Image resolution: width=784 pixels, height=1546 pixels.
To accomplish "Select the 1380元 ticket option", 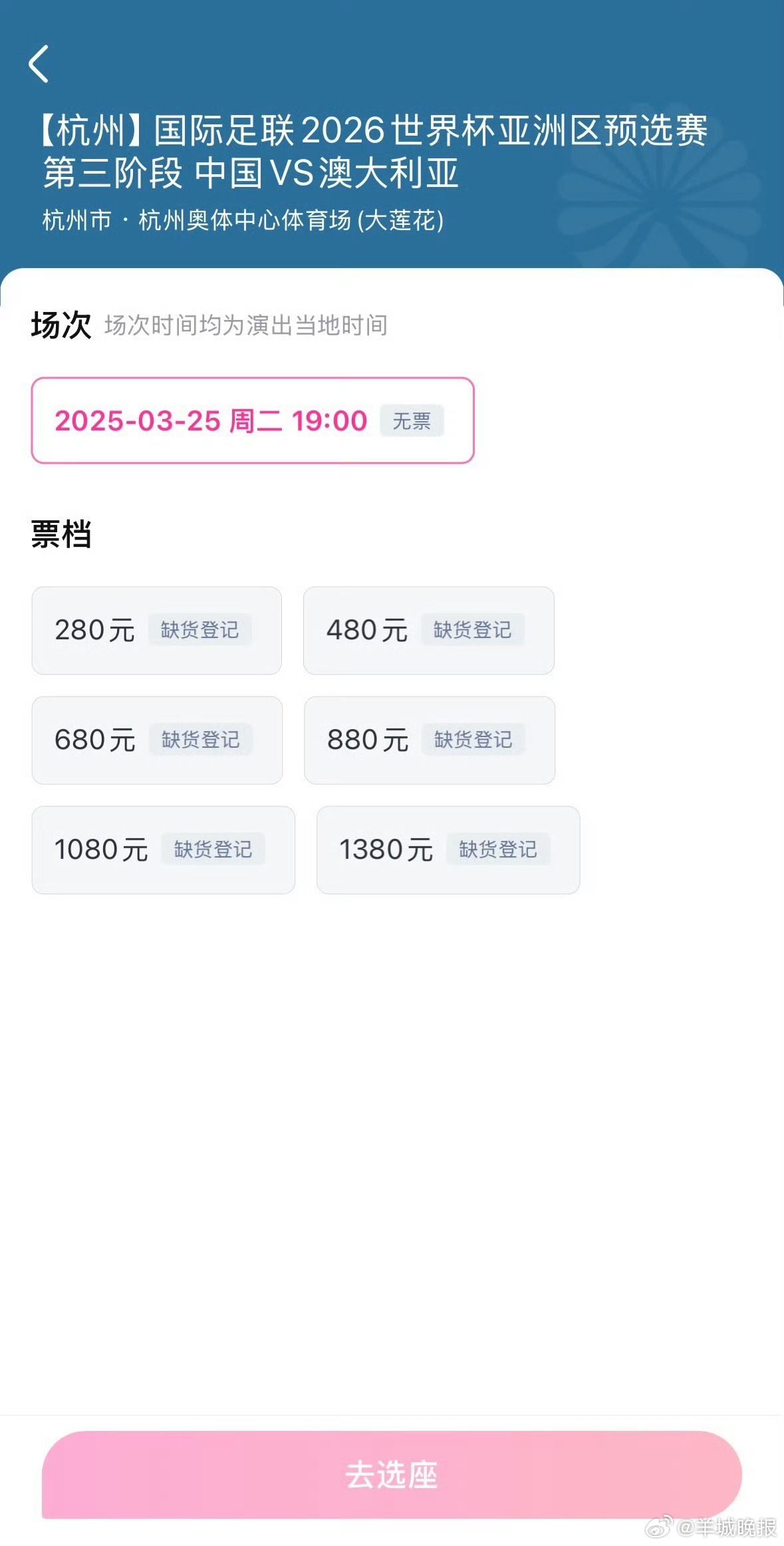I will pyautogui.click(x=448, y=850).
